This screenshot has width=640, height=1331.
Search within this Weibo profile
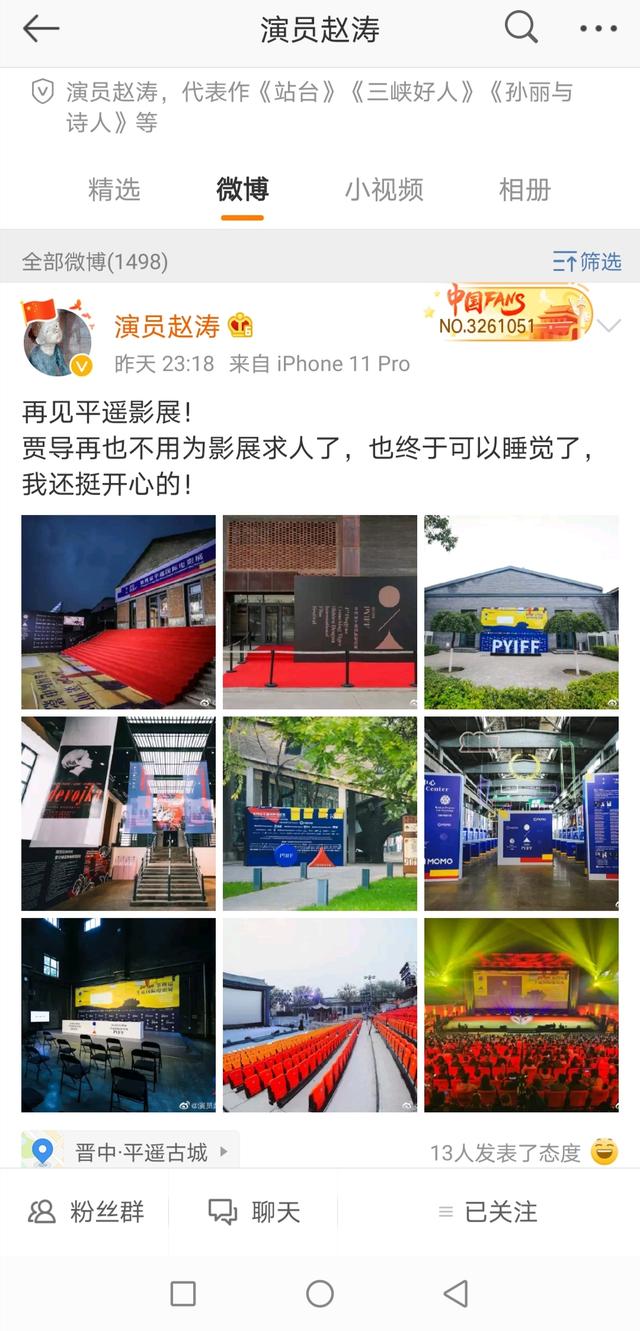[x=521, y=28]
